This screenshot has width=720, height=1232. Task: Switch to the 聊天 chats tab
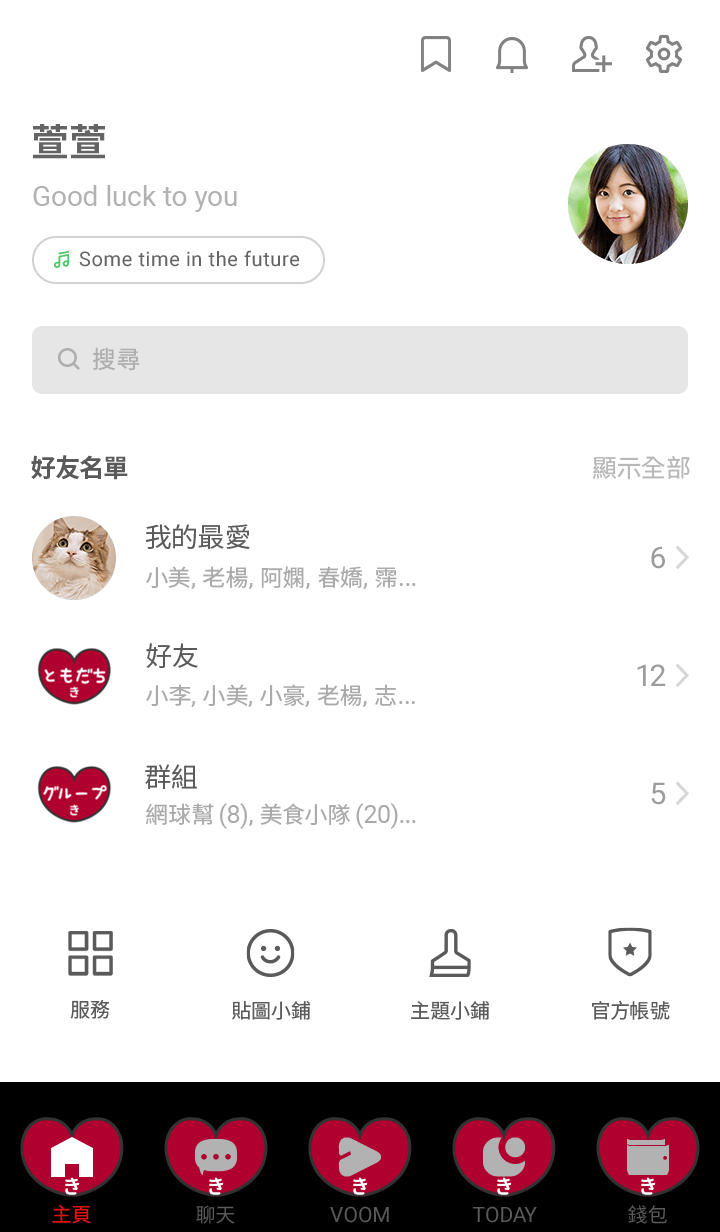[x=216, y=1170]
